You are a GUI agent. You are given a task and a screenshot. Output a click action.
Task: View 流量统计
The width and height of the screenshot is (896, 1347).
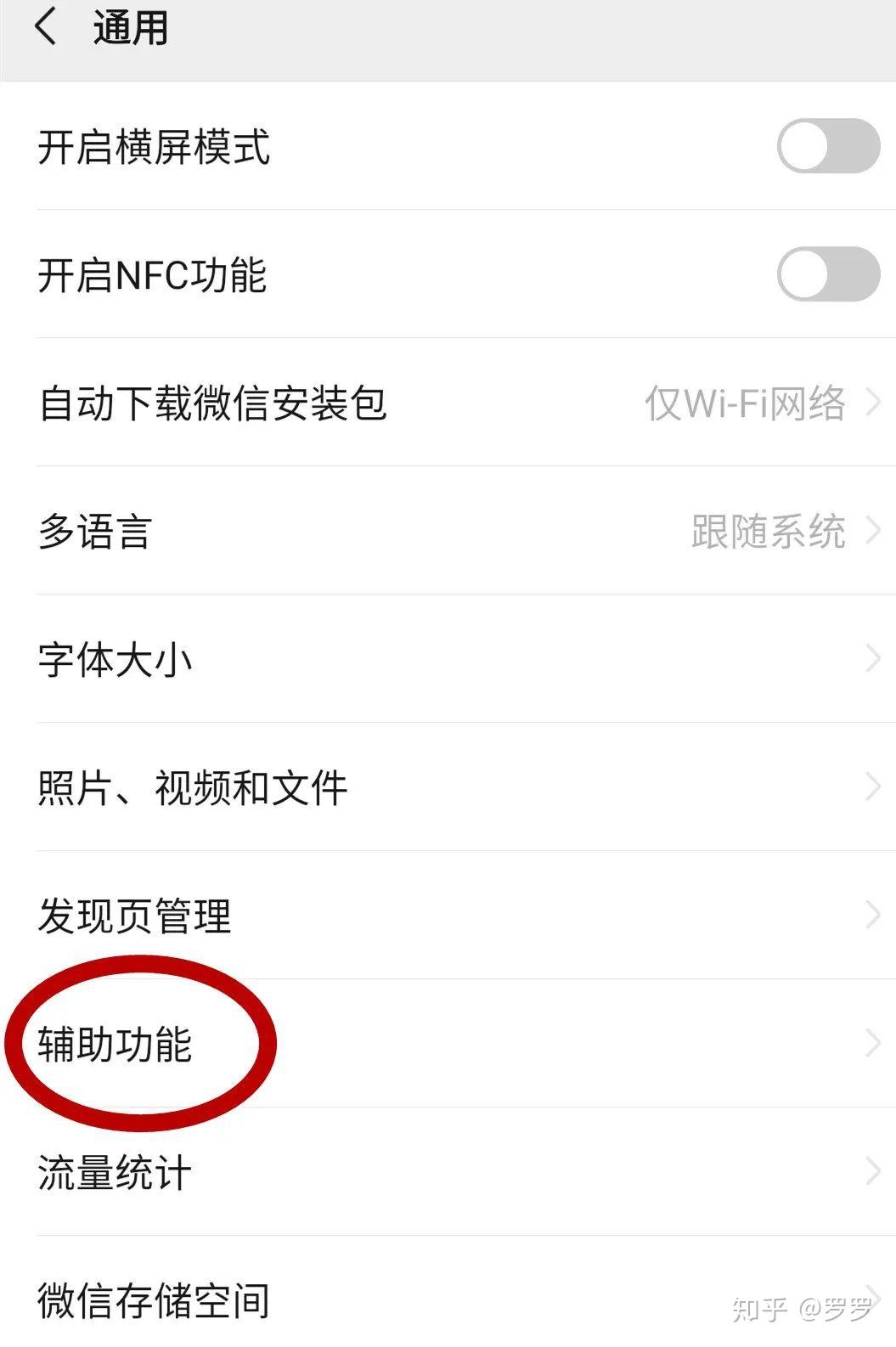pyautogui.click(x=448, y=1173)
